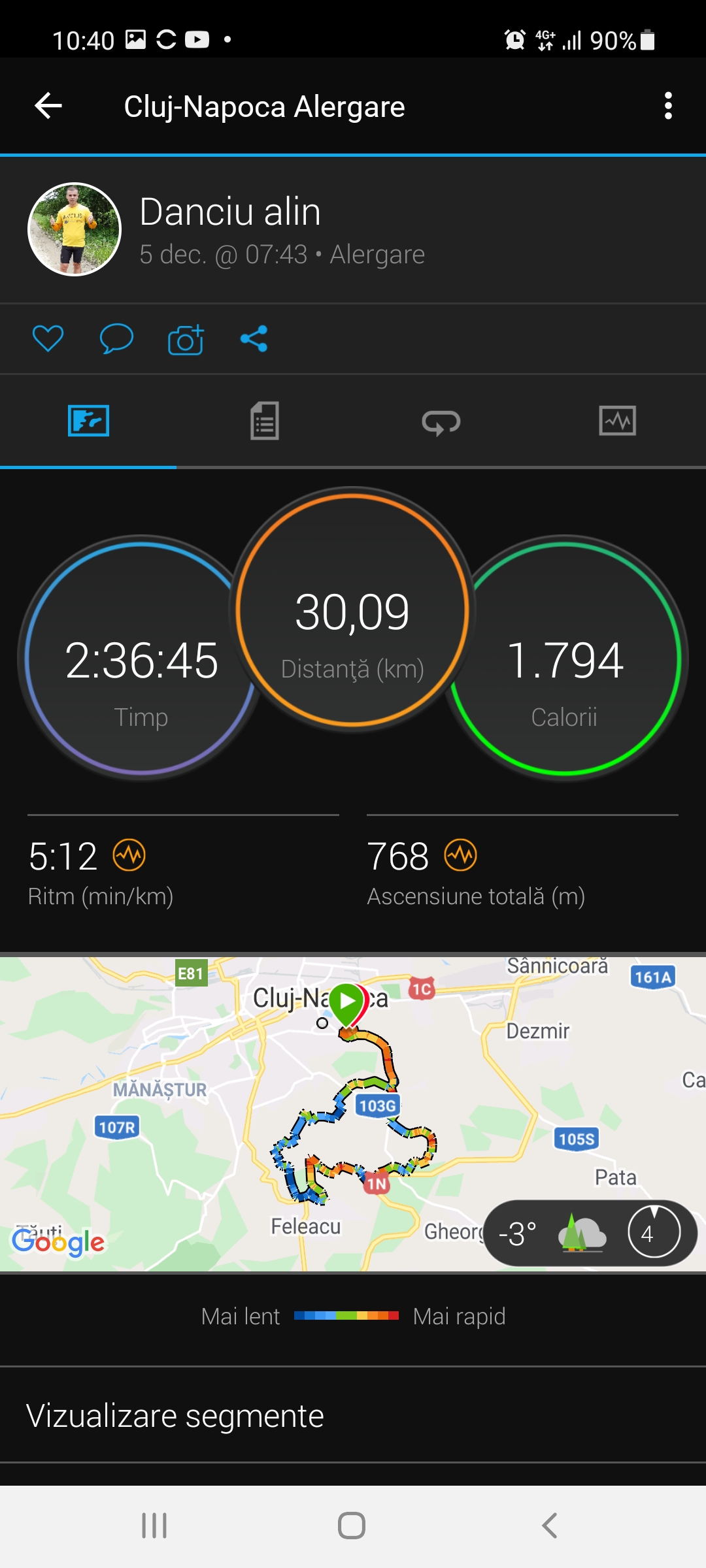
Task: Open Vizualizare segmente
Action: (175, 1416)
